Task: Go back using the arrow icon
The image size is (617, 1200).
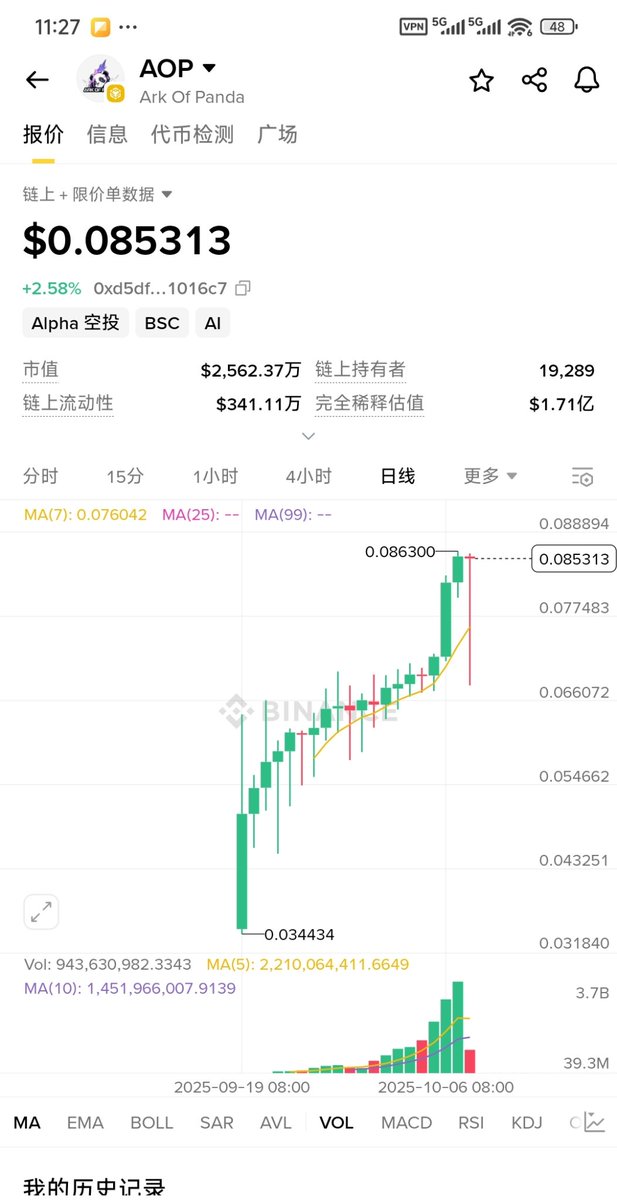Action: (x=37, y=80)
